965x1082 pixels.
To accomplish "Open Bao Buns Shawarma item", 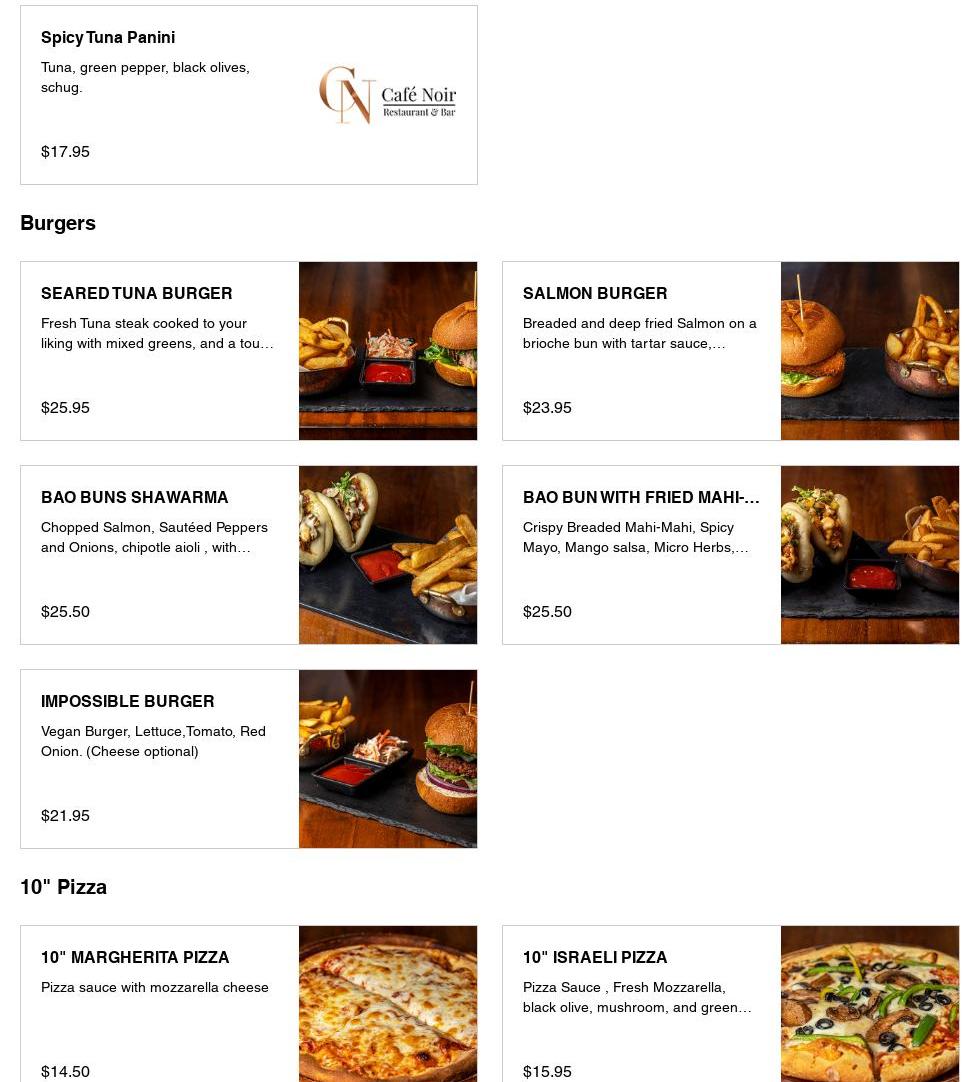I will [x=248, y=555].
